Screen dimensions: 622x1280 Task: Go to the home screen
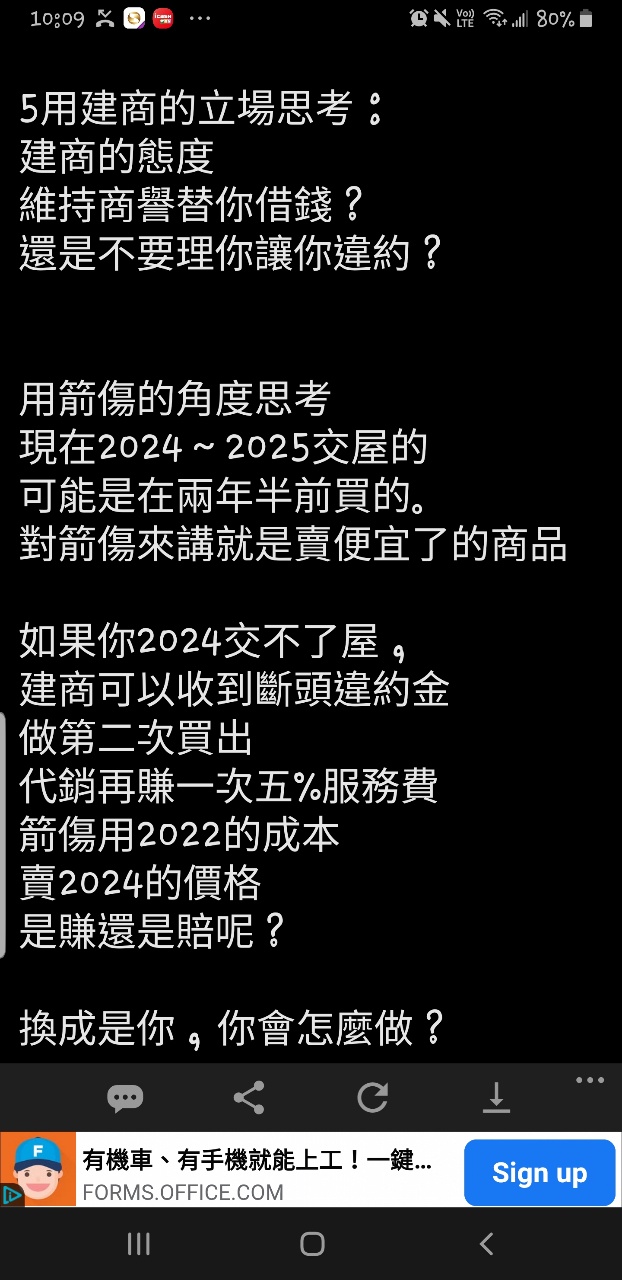coord(312,1243)
